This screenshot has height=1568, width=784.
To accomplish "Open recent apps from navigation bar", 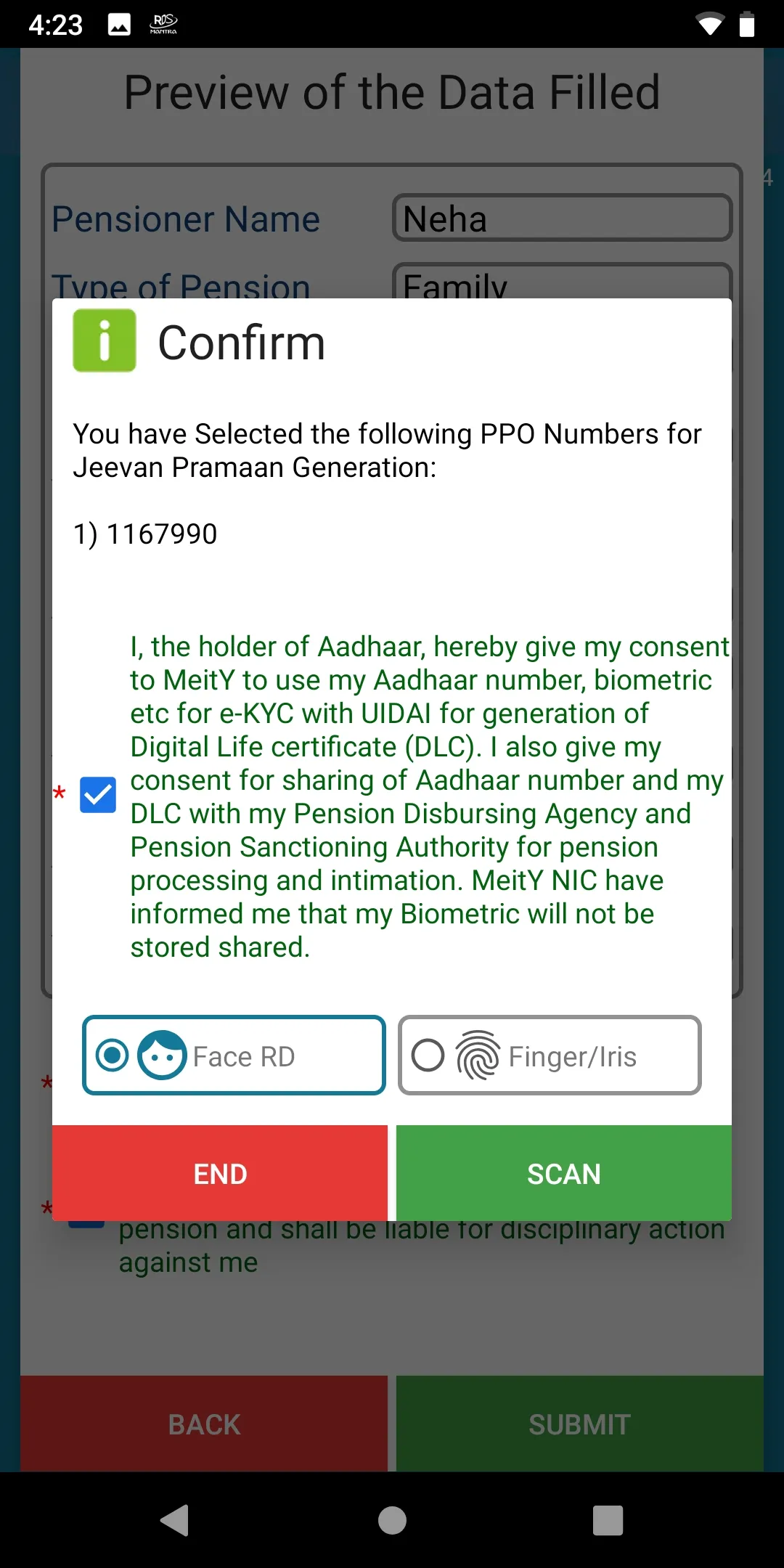I will tap(608, 1520).
